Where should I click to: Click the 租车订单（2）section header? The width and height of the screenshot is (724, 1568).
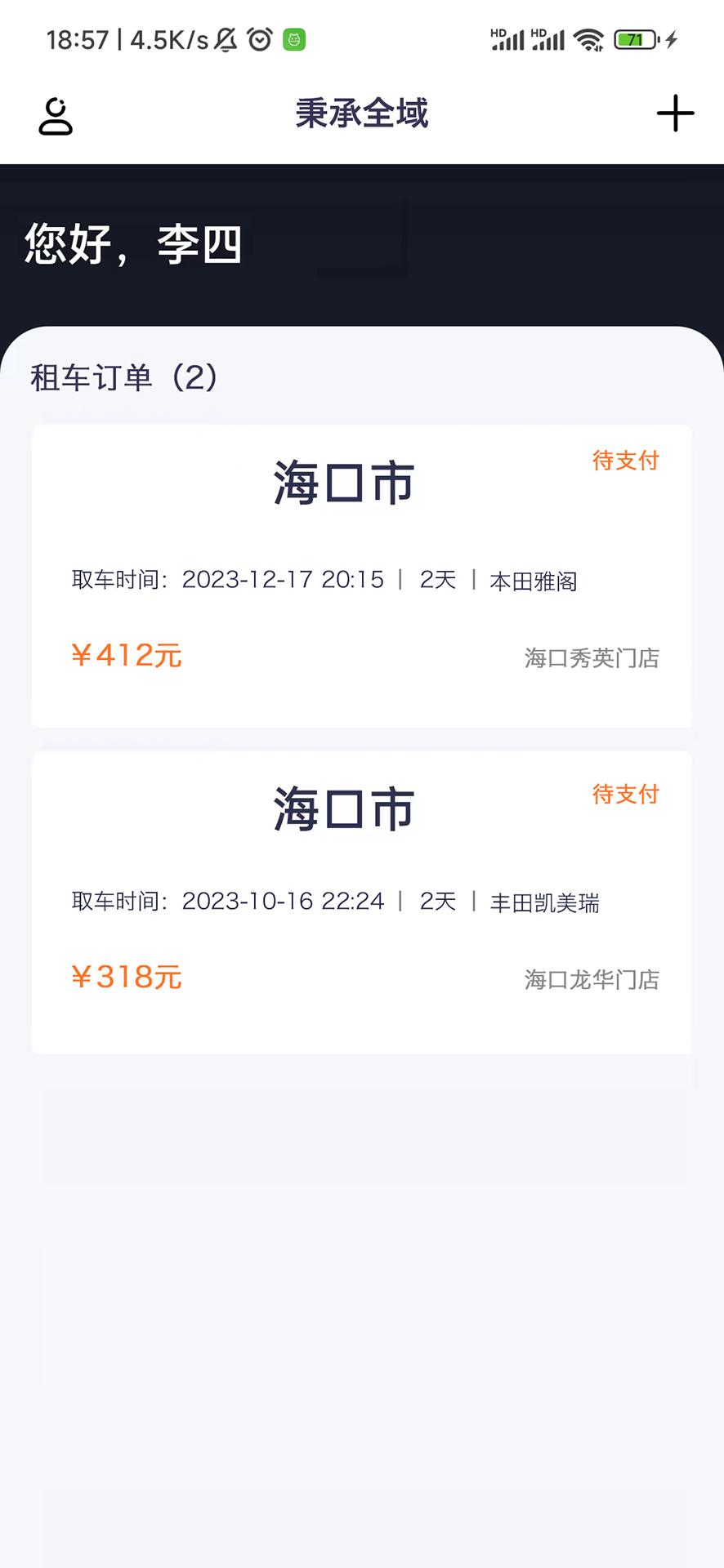tap(123, 378)
